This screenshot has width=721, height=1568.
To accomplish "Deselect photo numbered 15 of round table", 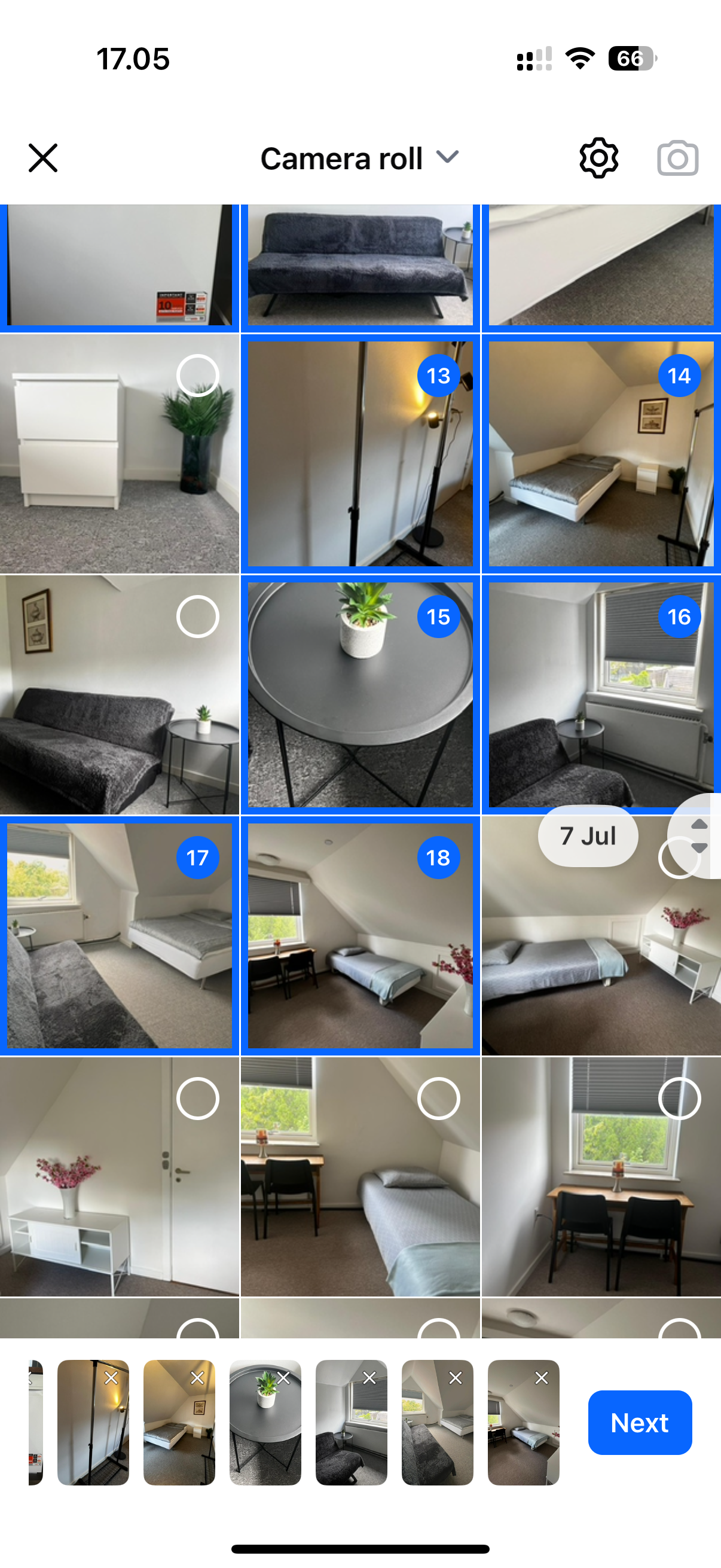I will click(438, 617).
